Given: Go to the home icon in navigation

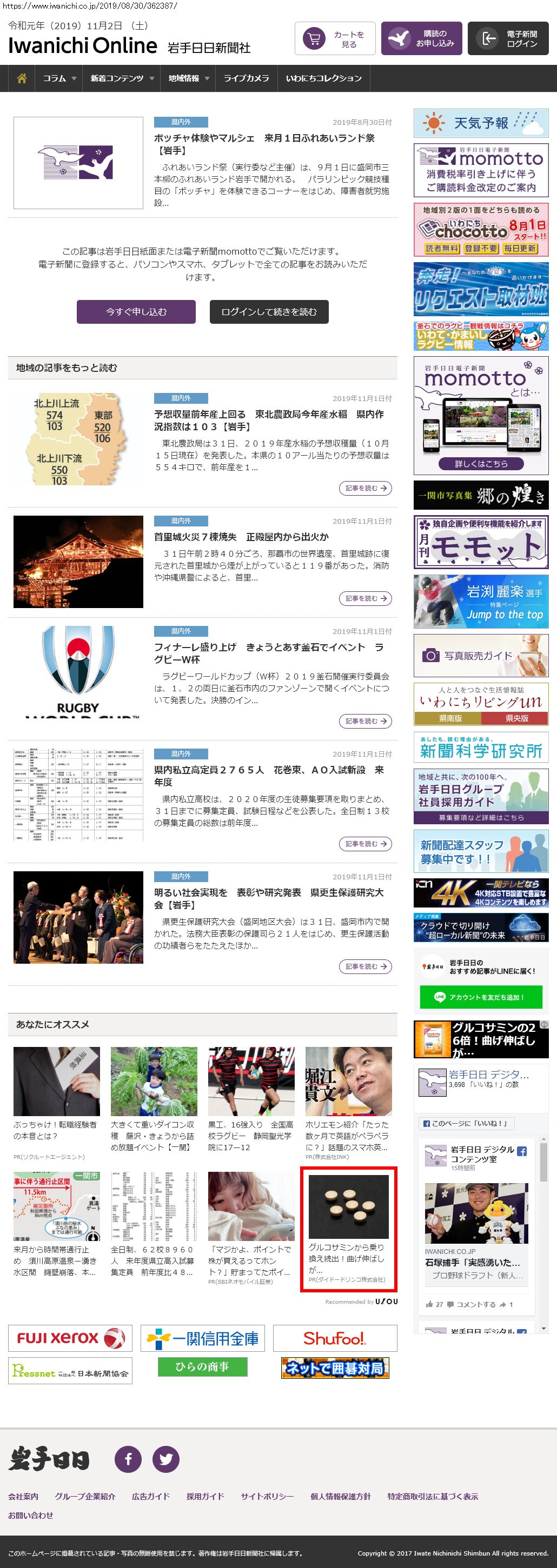Looking at the screenshot, I should pyautogui.click(x=21, y=78).
